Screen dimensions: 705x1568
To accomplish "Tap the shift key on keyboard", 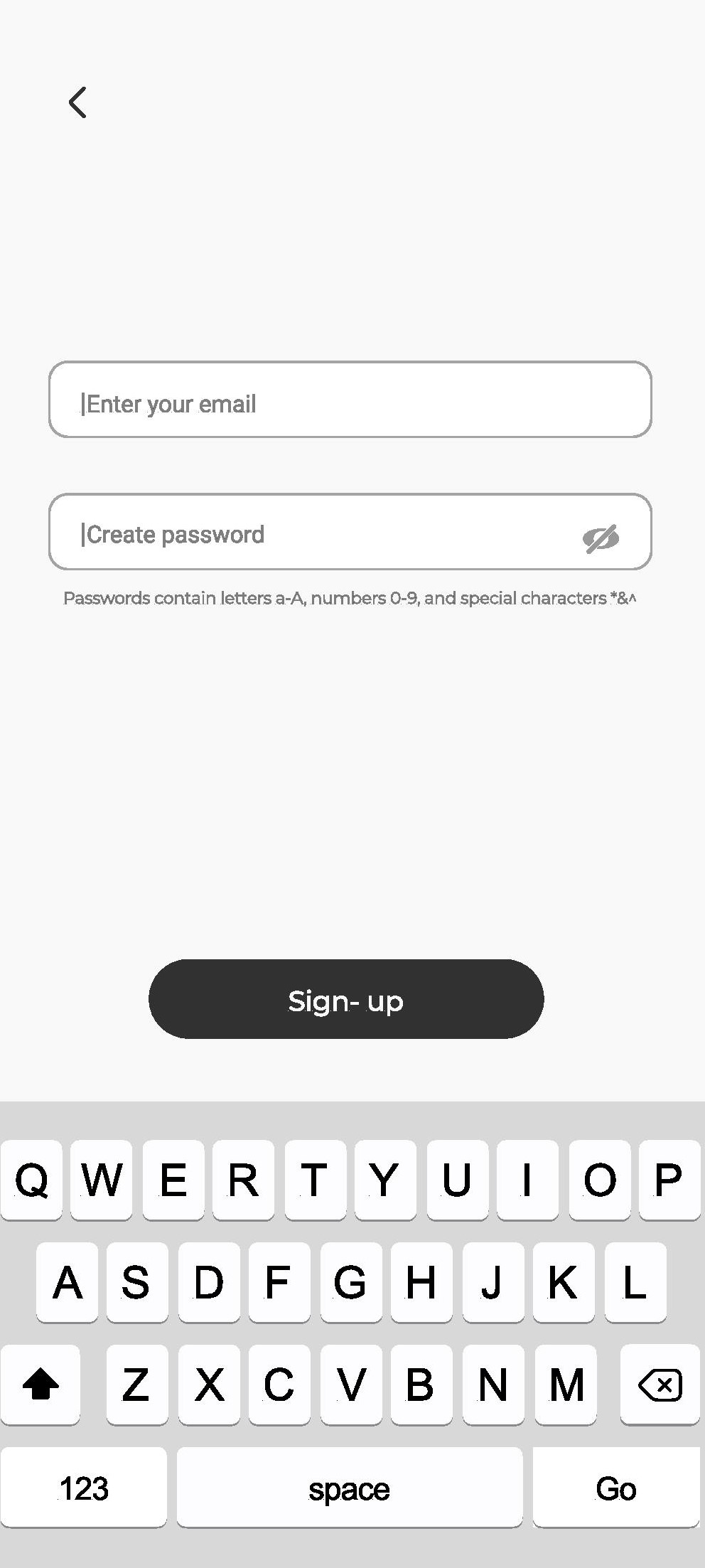I will tap(41, 1385).
